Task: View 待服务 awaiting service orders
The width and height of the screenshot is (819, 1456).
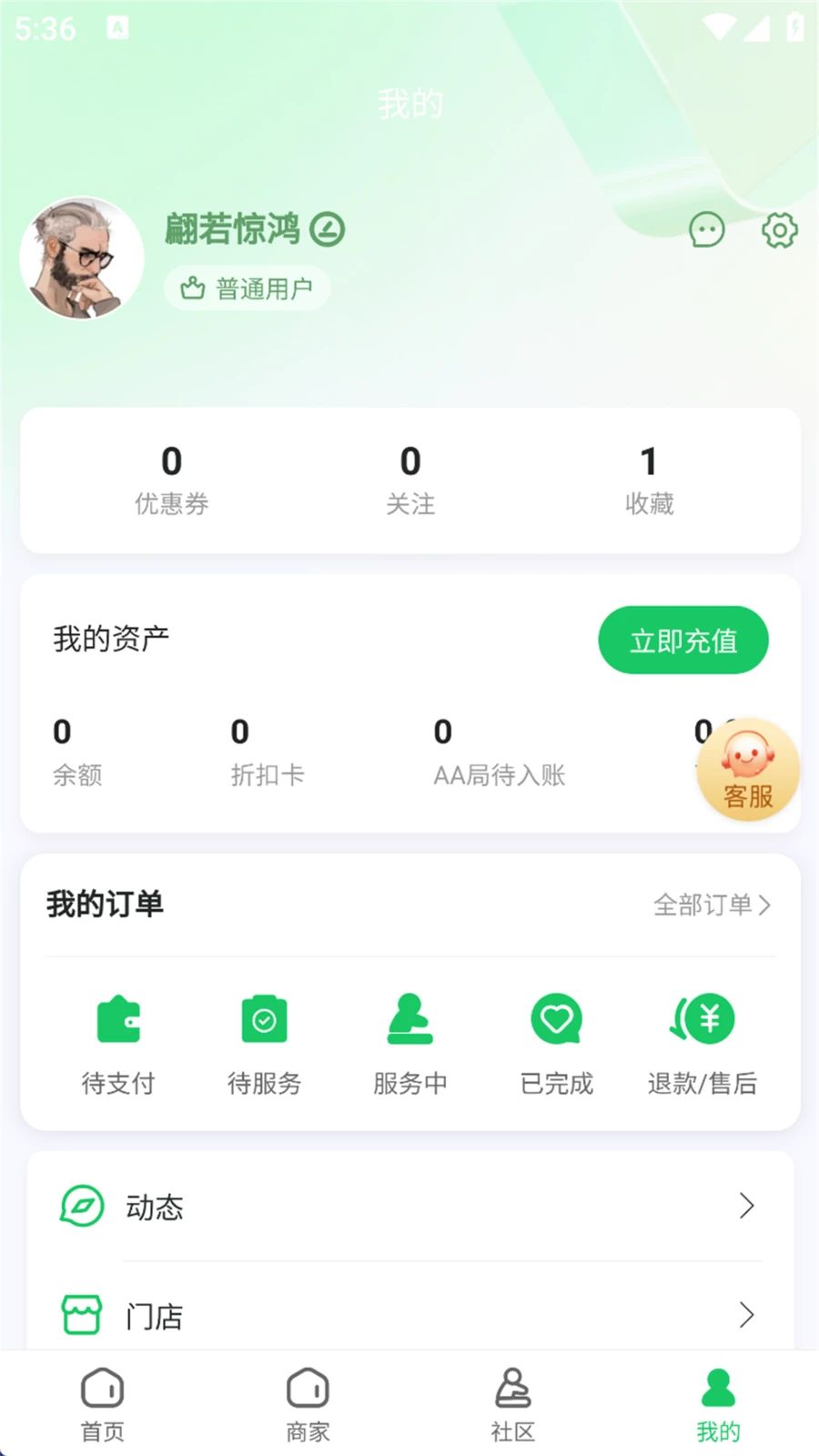Action: [x=264, y=1046]
